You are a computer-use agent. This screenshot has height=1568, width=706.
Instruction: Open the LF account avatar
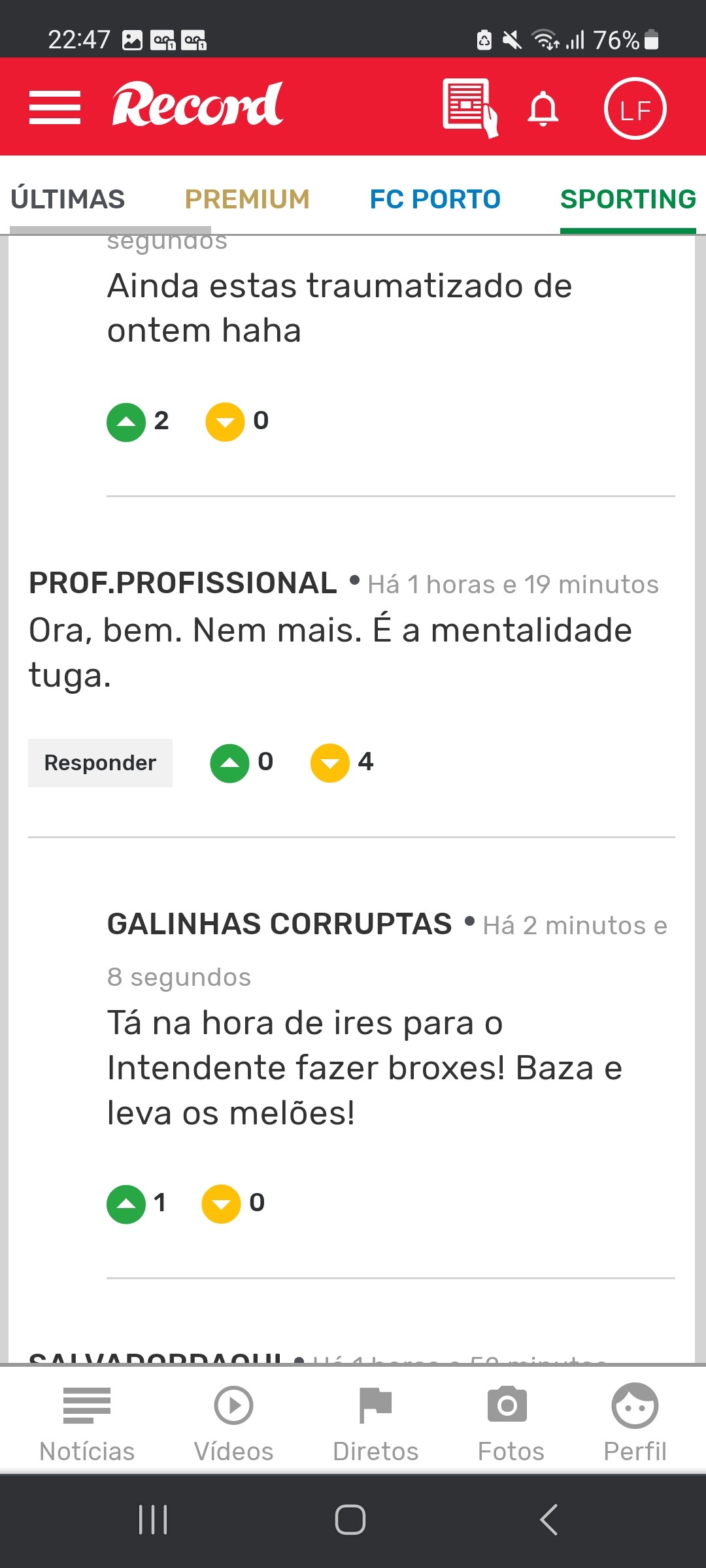click(x=635, y=108)
